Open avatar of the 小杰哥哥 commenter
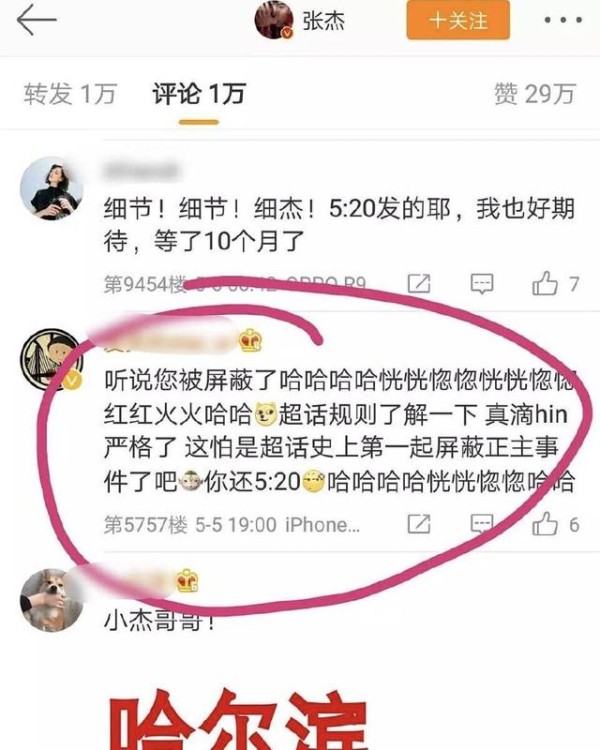 tap(49, 600)
